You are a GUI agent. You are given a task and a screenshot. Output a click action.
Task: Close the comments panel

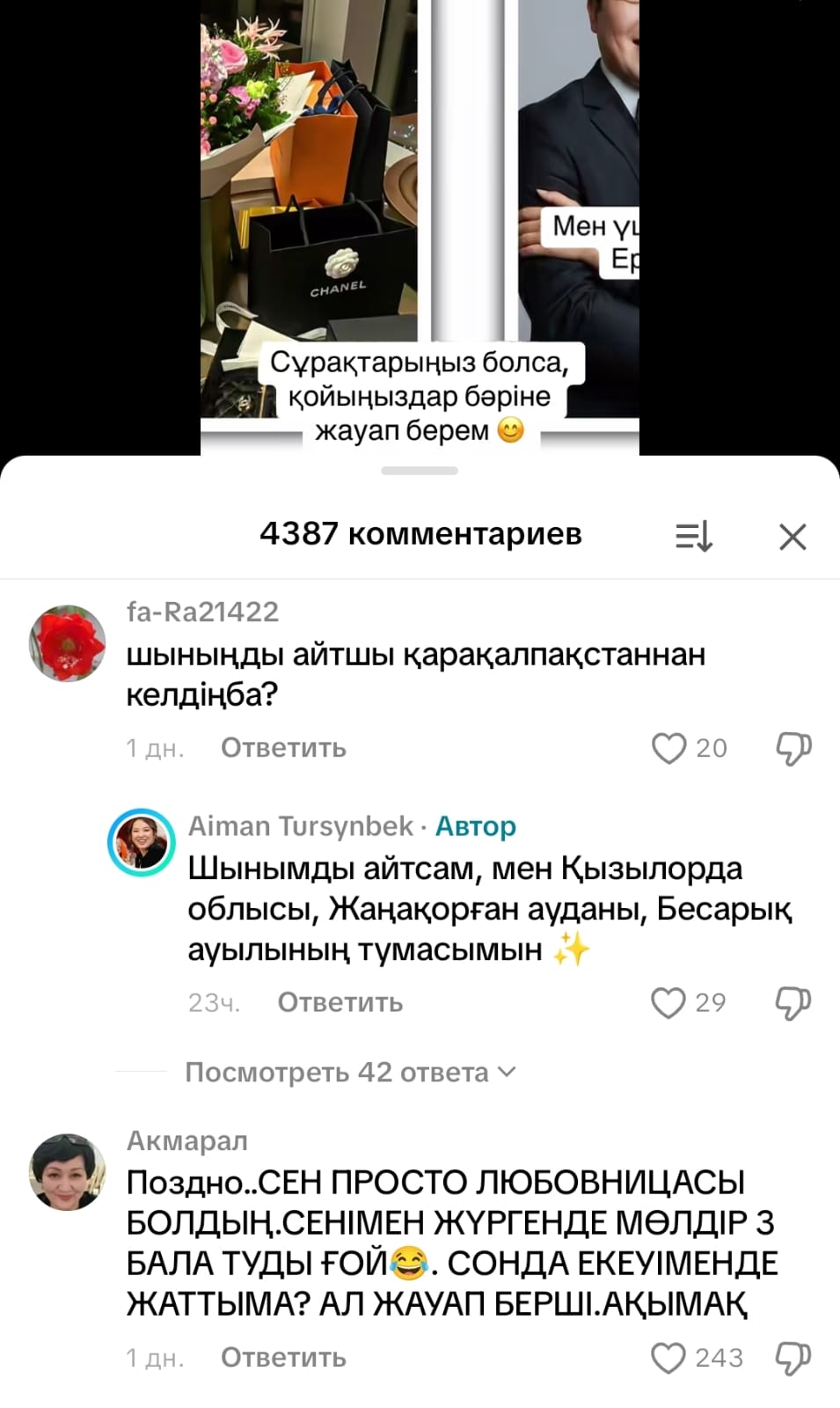click(793, 537)
